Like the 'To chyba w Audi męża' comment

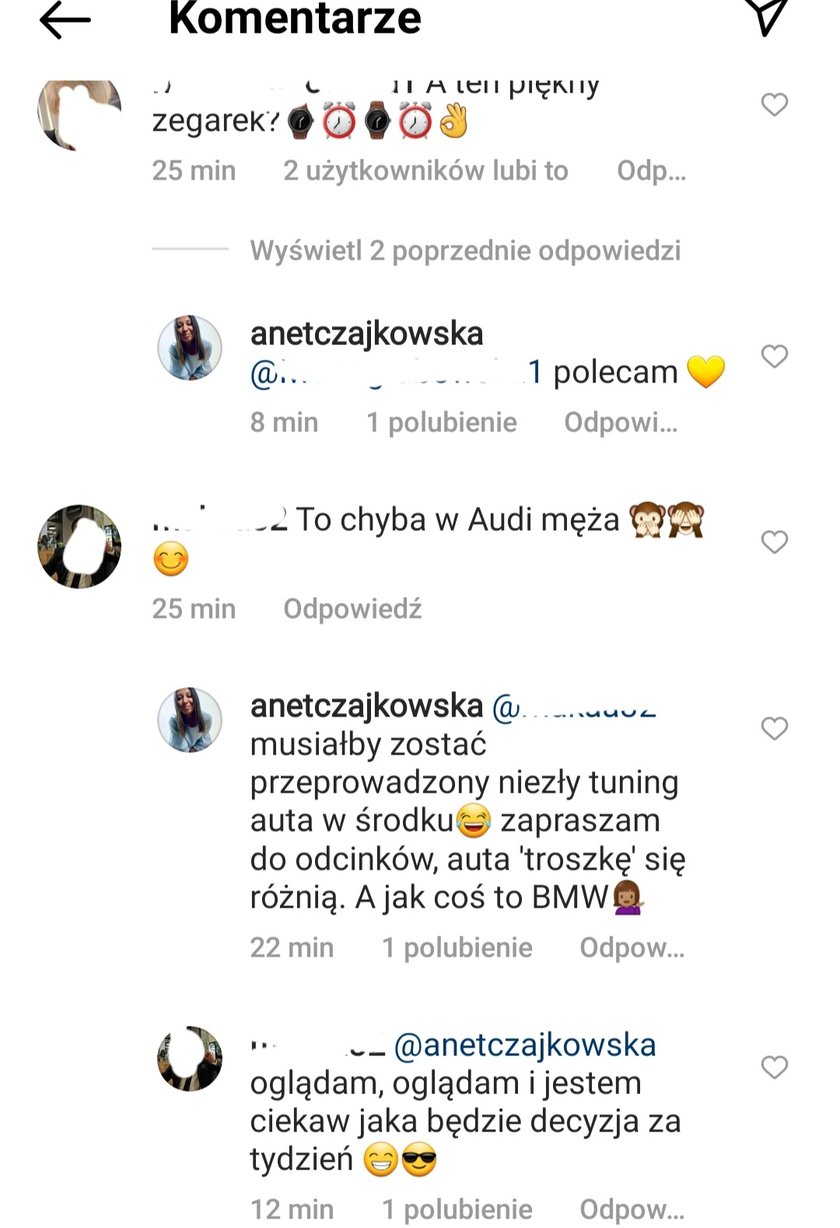774,542
